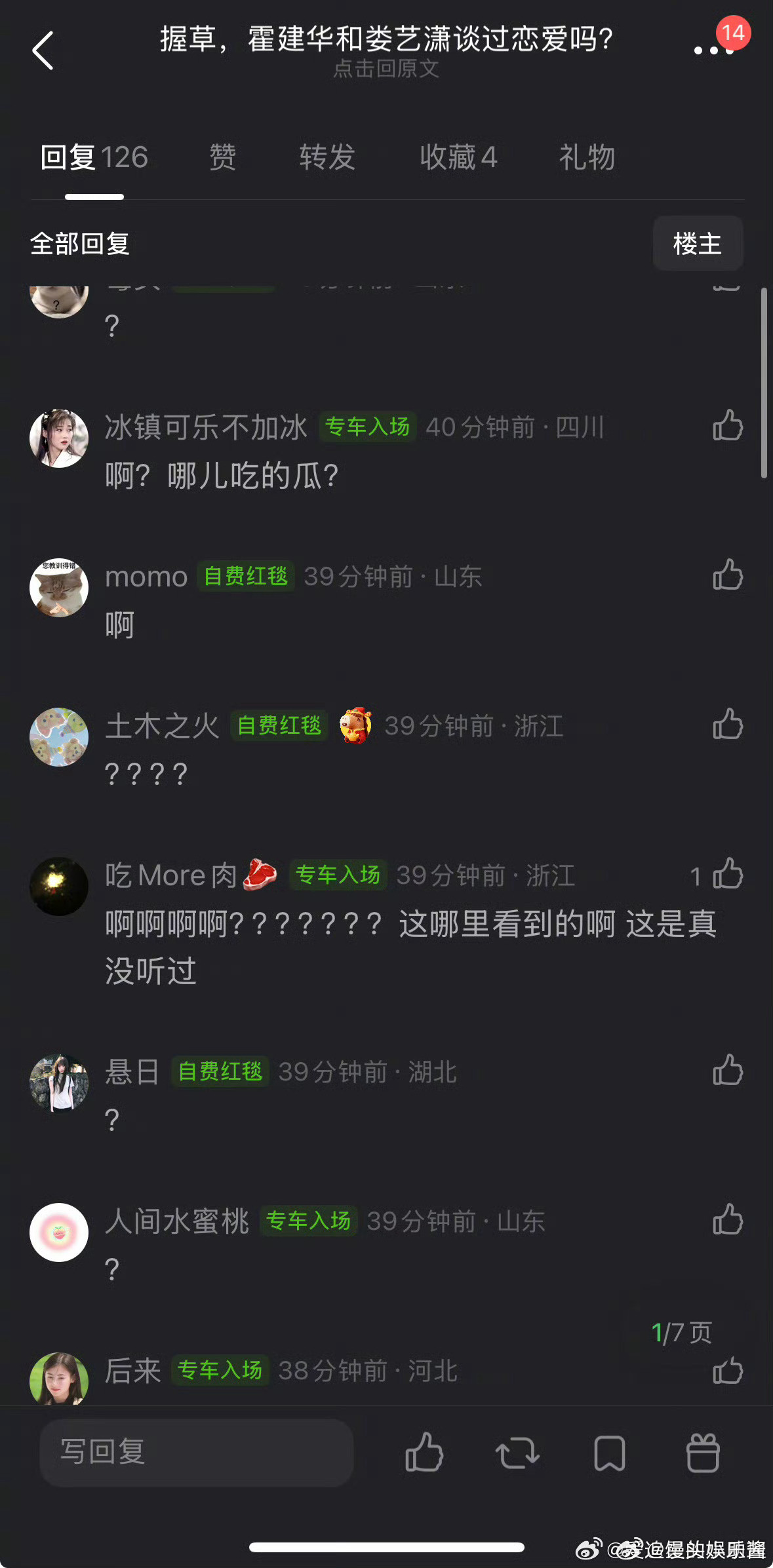Screen dimensions: 773x1568
Task: Tap the repost icon at the bottom bar
Action: click(517, 1454)
